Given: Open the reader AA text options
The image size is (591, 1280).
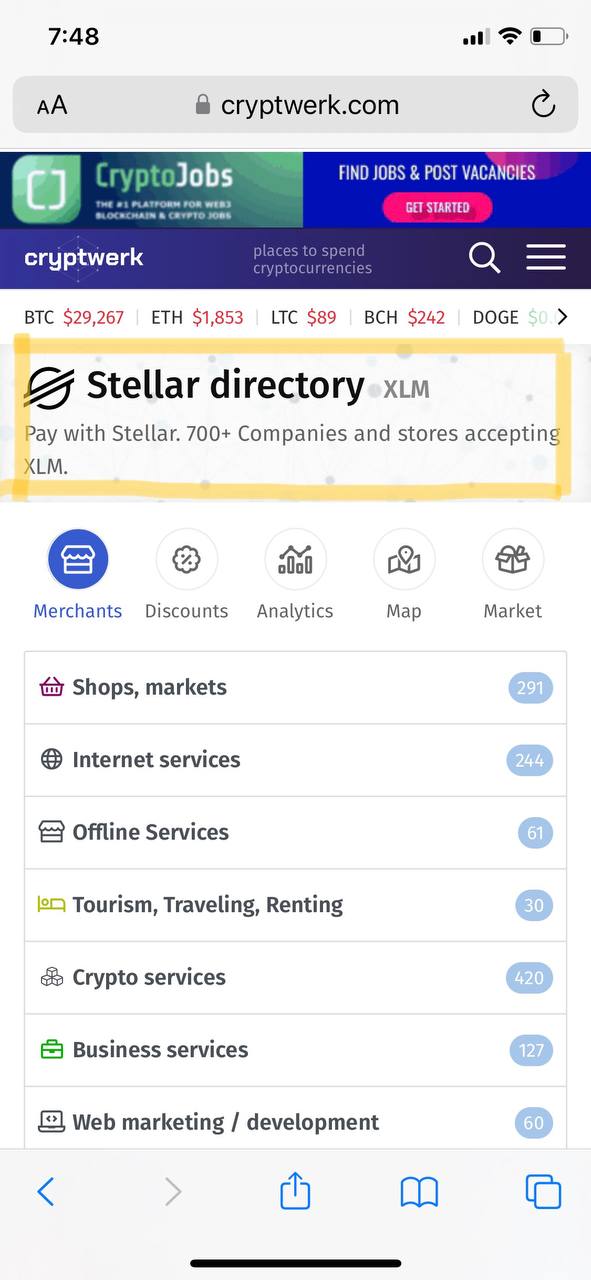Looking at the screenshot, I should tap(52, 105).
